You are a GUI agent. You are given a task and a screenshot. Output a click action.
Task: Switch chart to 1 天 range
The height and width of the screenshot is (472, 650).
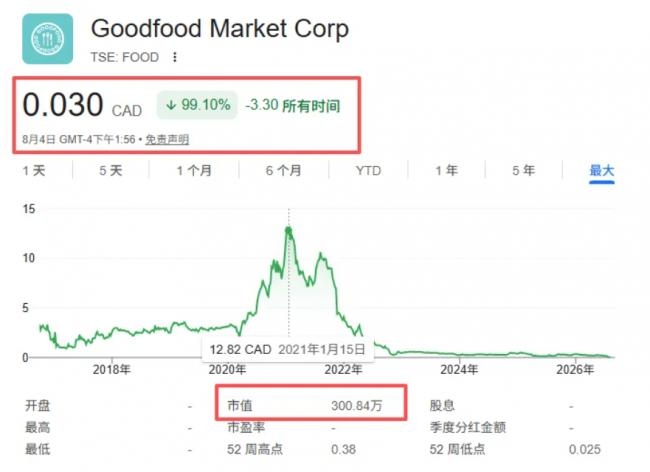34,170
